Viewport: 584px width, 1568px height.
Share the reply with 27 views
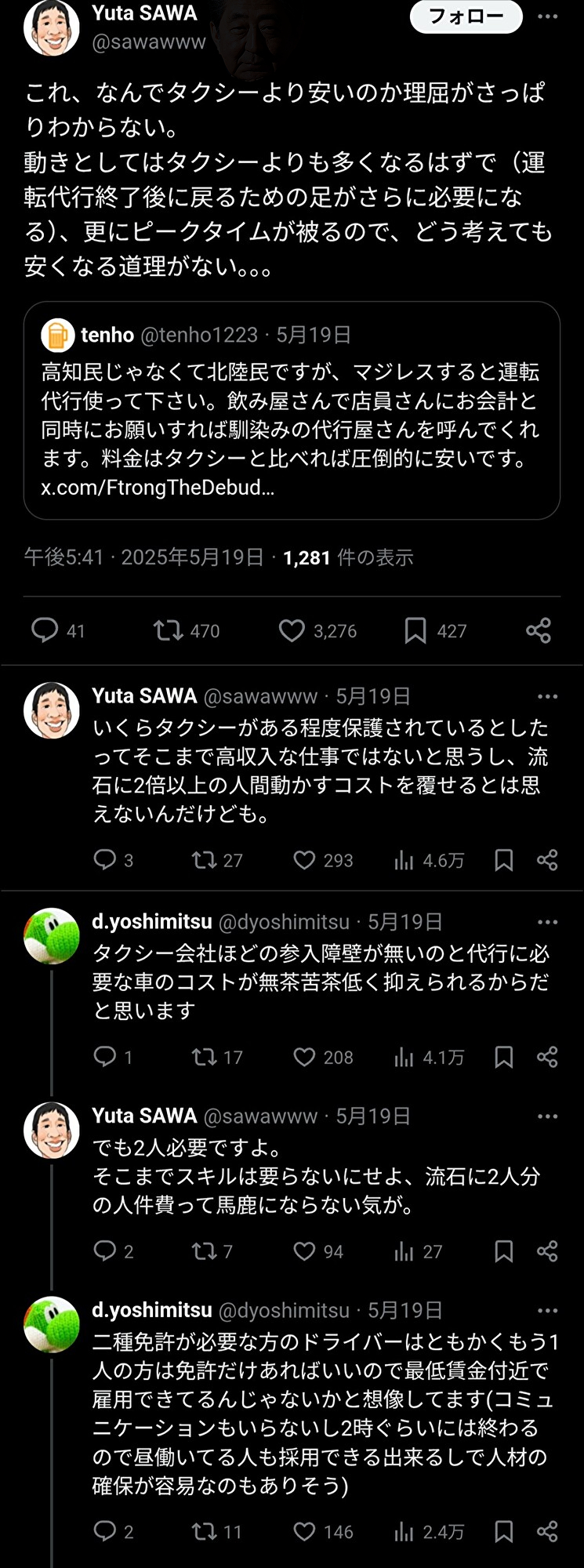click(x=547, y=1250)
